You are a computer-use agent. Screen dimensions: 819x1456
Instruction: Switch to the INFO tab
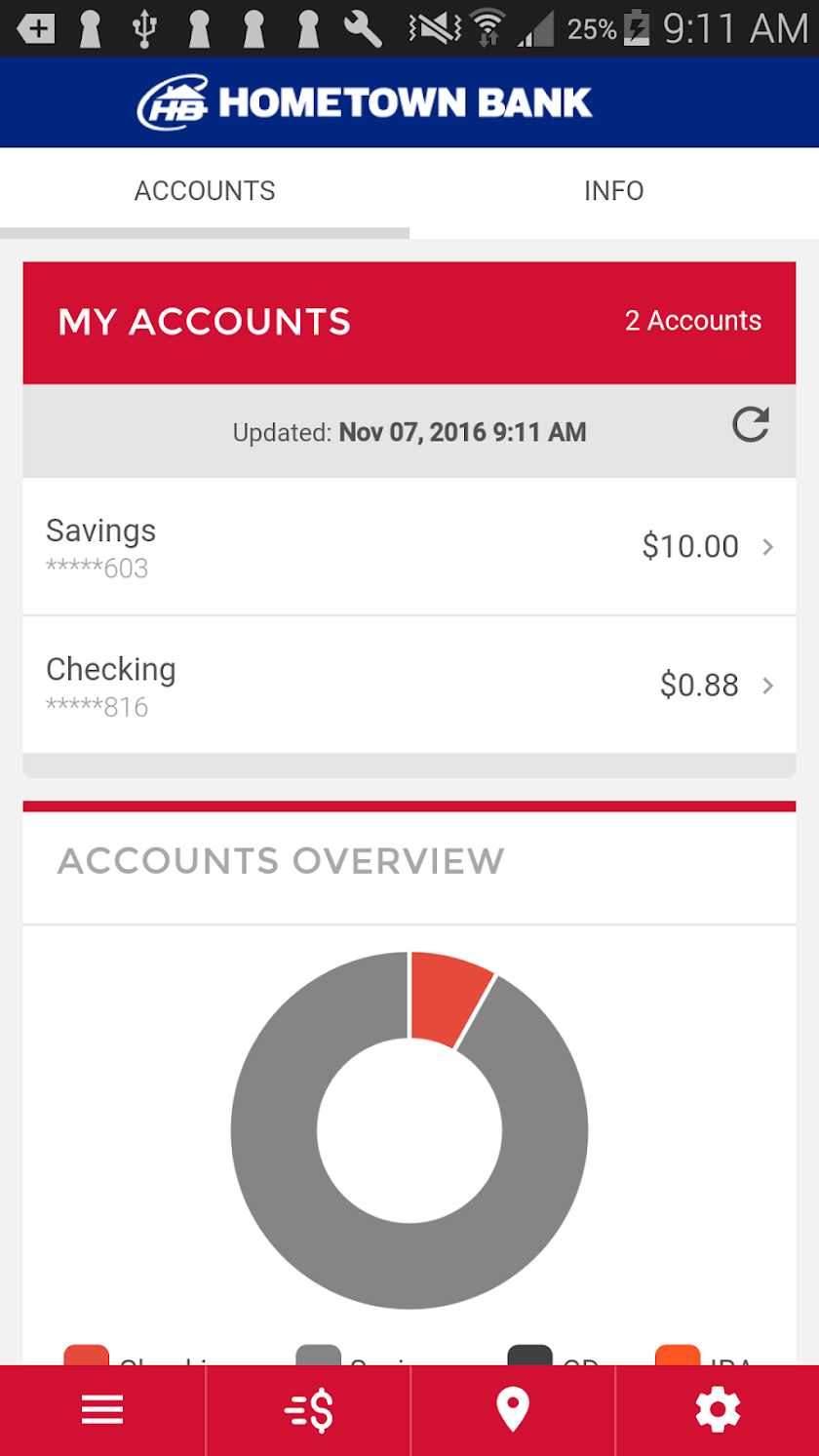coord(613,191)
